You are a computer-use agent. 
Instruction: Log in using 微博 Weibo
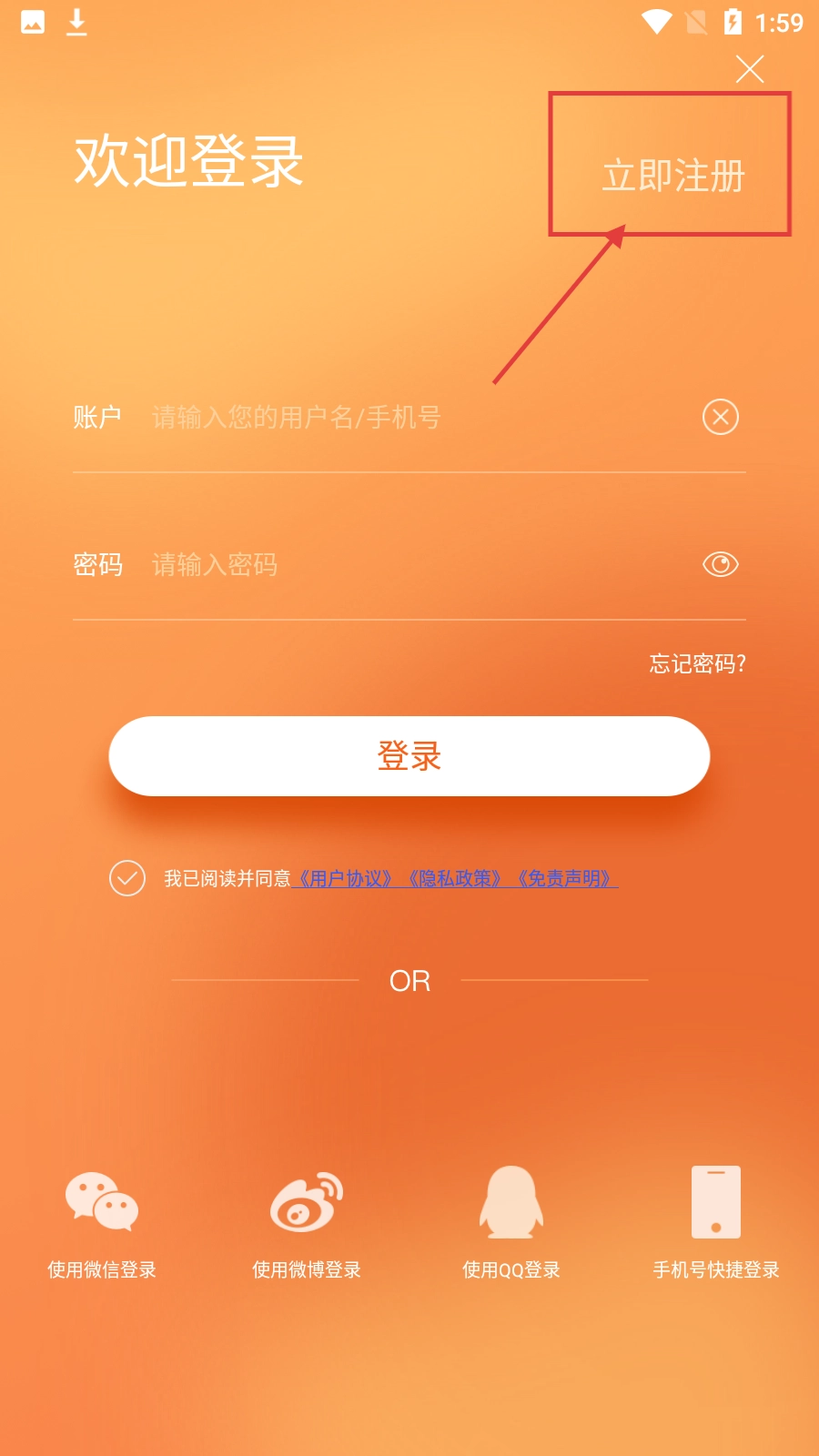[307, 1219]
